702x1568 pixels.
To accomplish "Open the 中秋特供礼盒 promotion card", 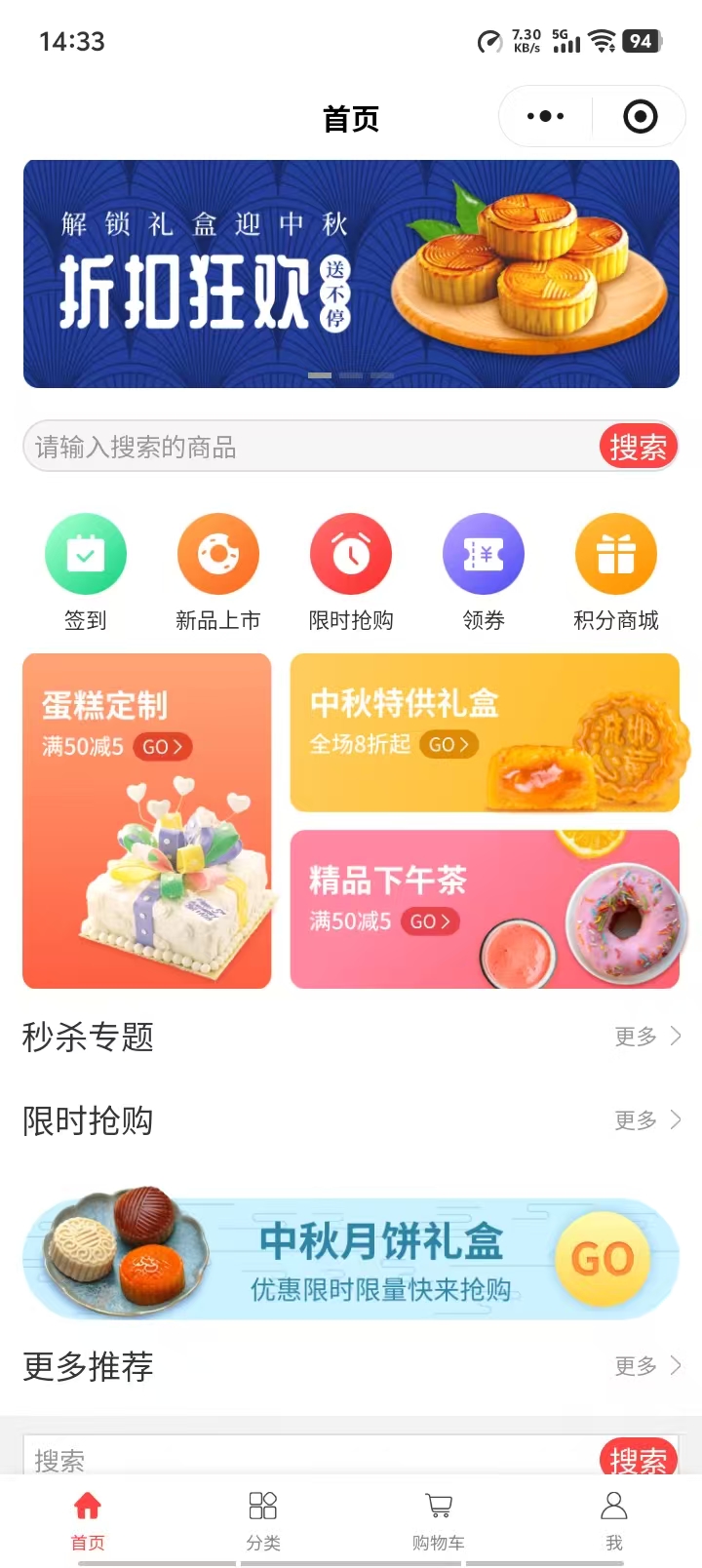I will (x=485, y=732).
